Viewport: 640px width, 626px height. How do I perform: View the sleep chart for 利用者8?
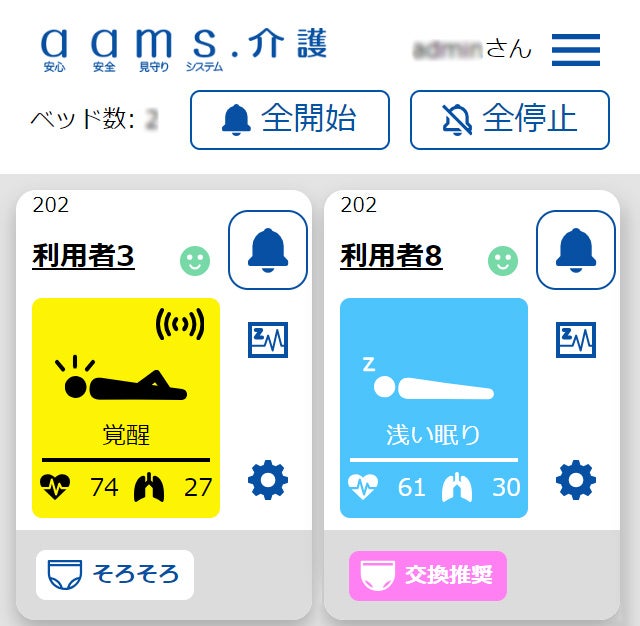(576, 340)
